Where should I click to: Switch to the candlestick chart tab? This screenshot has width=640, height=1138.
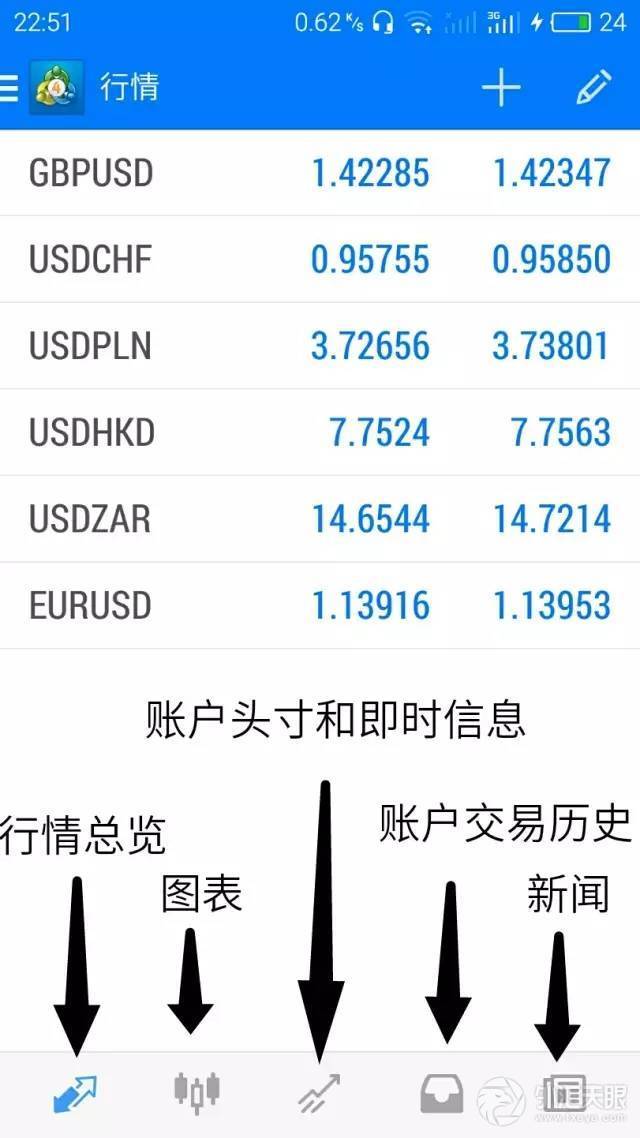[x=197, y=1091]
